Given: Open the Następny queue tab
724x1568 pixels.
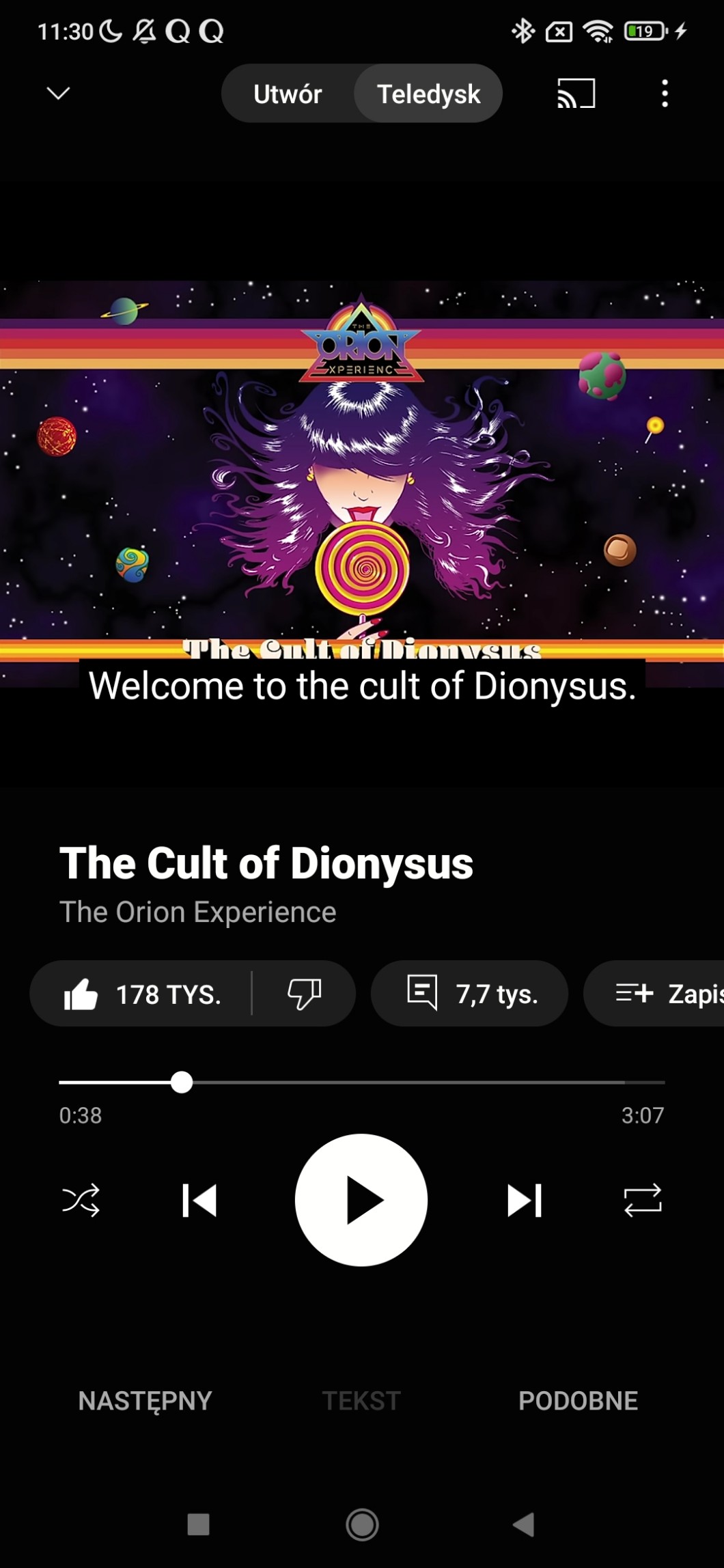Looking at the screenshot, I should pos(145,1401).
